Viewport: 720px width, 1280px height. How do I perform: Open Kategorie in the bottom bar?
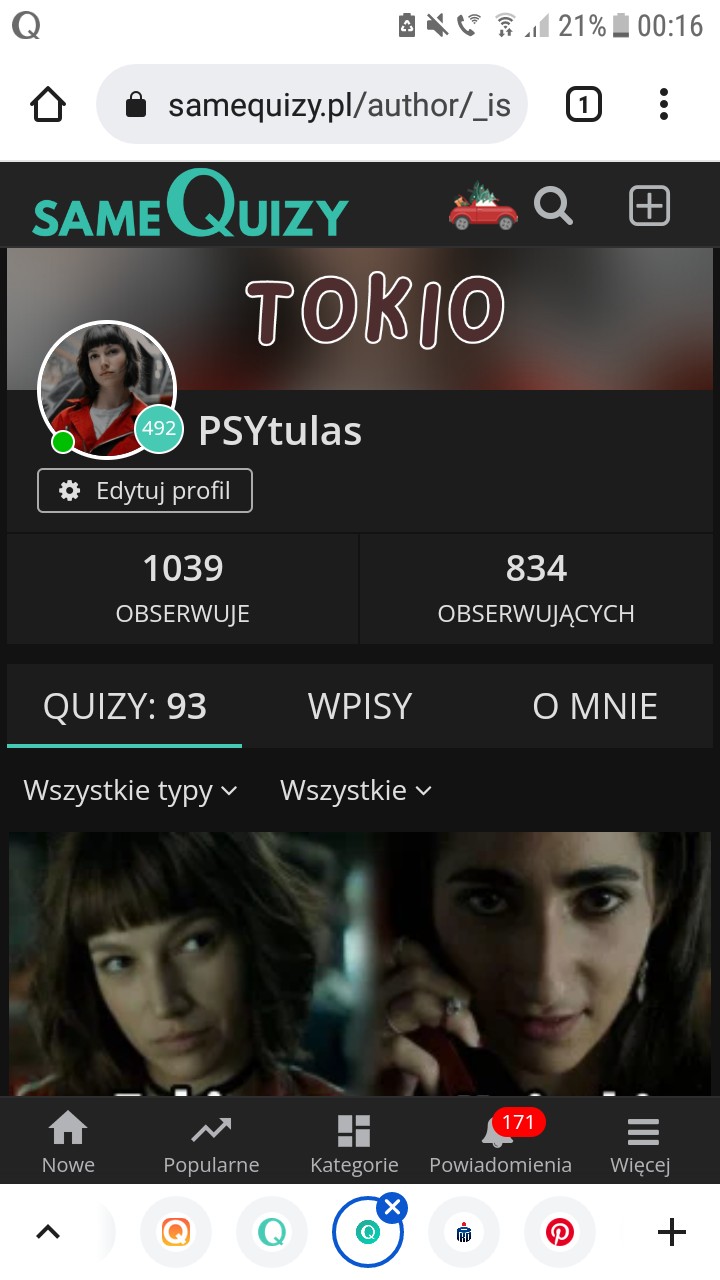pyautogui.click(x=354, y=1143)
